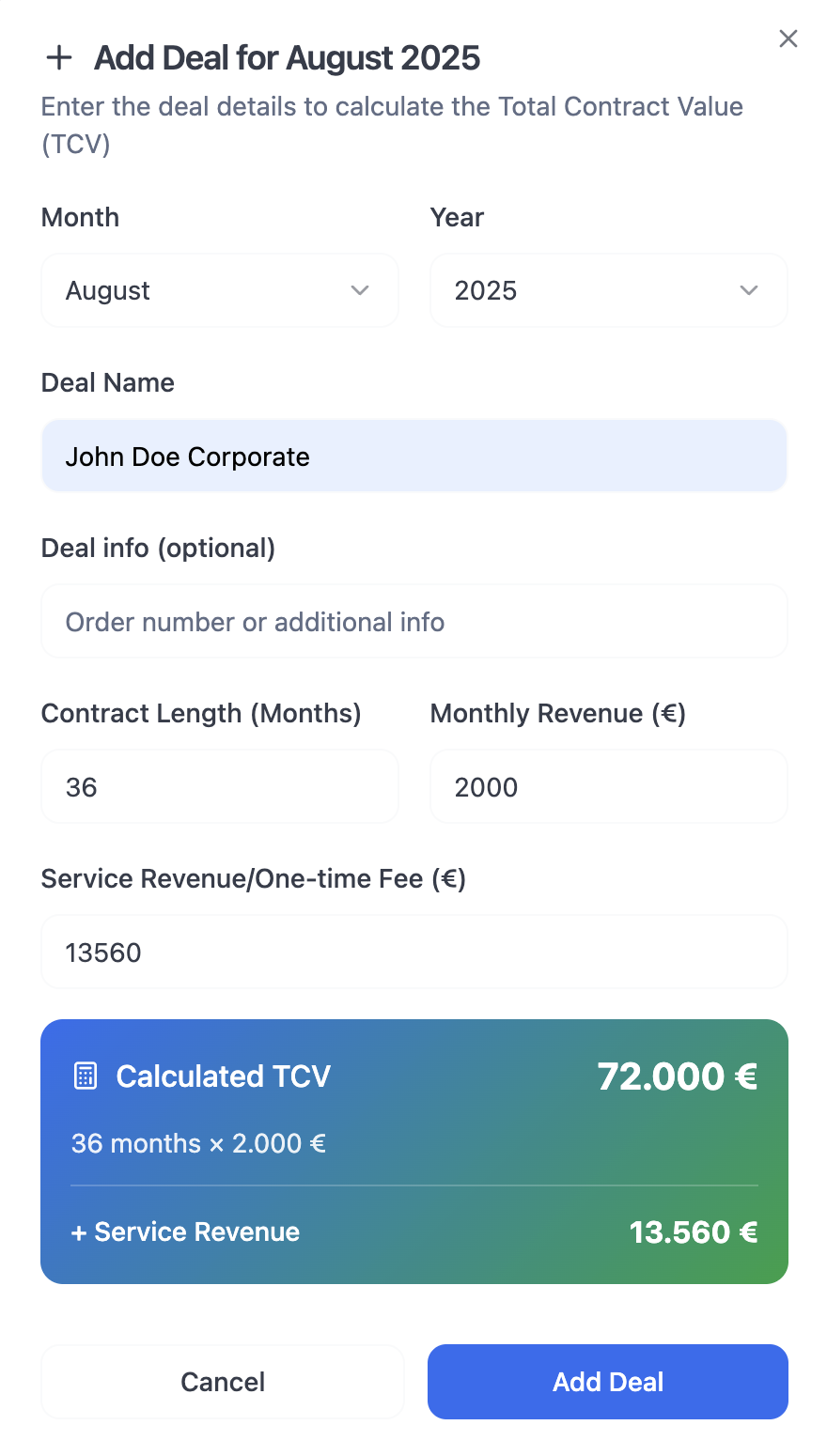Select the Service Revenue field showing 13560
The width and height of the screenshot is (827, 1456).
tap(413, 952)
